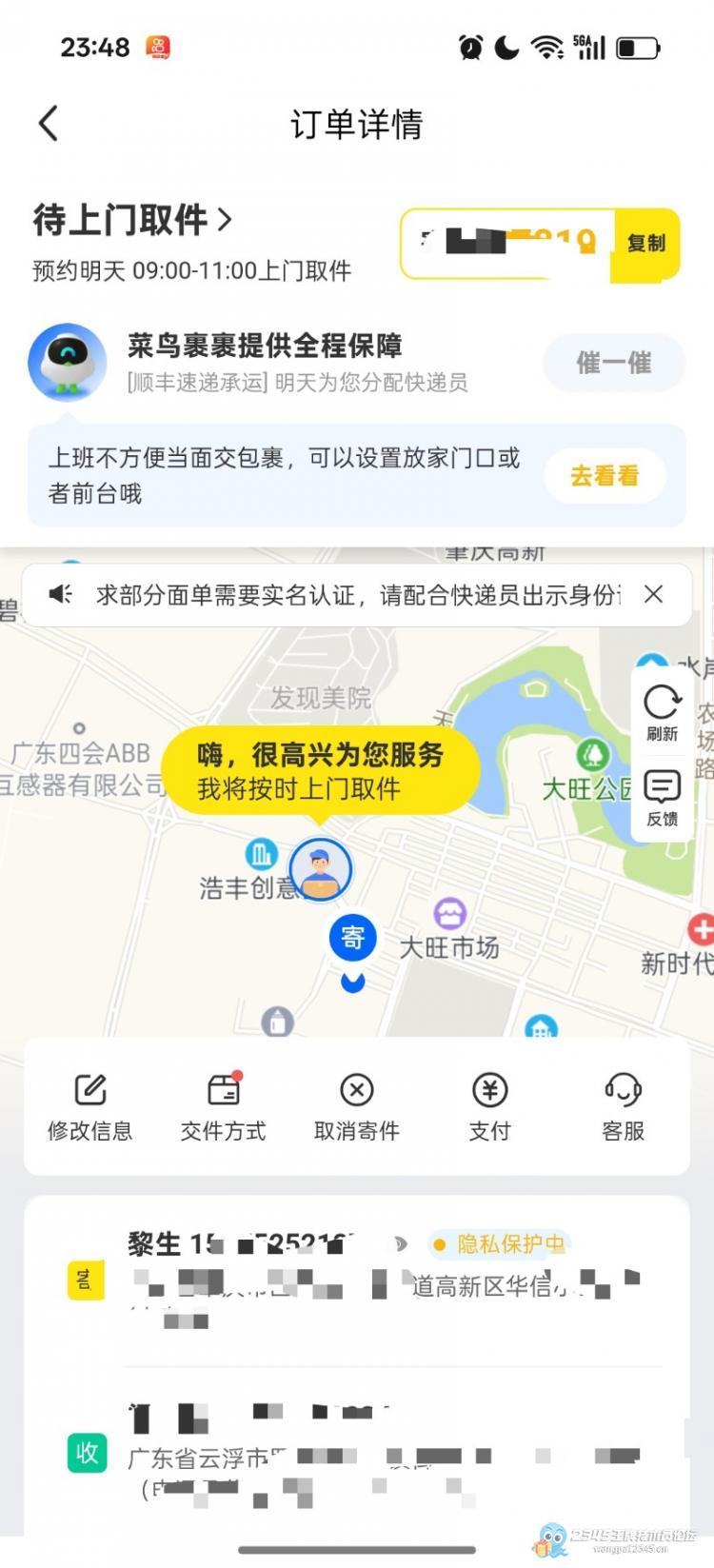The height and width of the screenshot is (1568, 714).
Task: Select 修改信息 to edit order info
Action: (x=90, y=1104)
